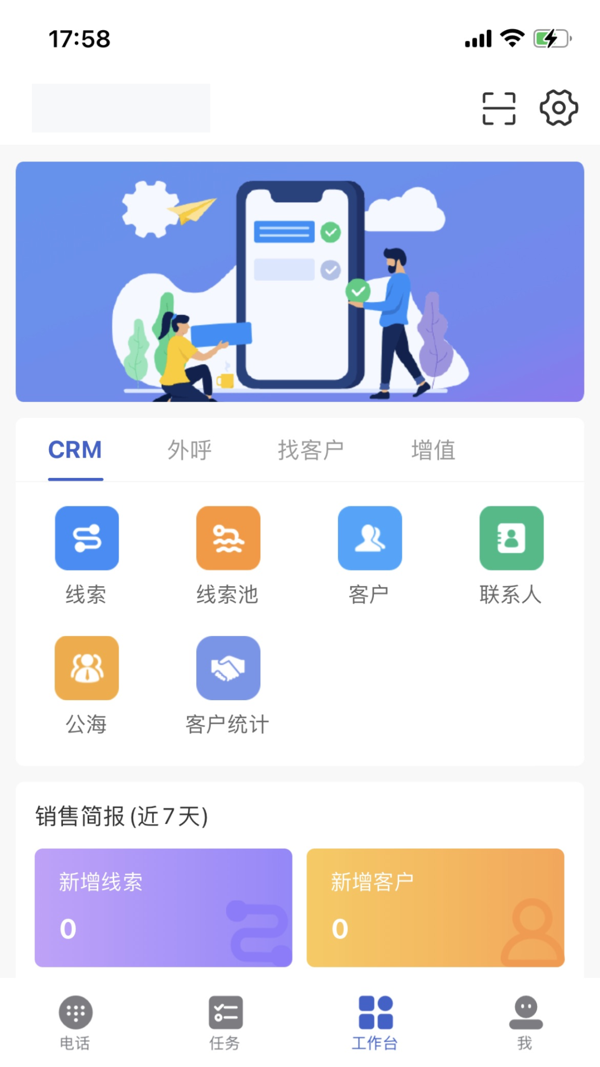600x1067 pixels.
Task: View the 新增线索 card
Action: (x=163, y=908)
